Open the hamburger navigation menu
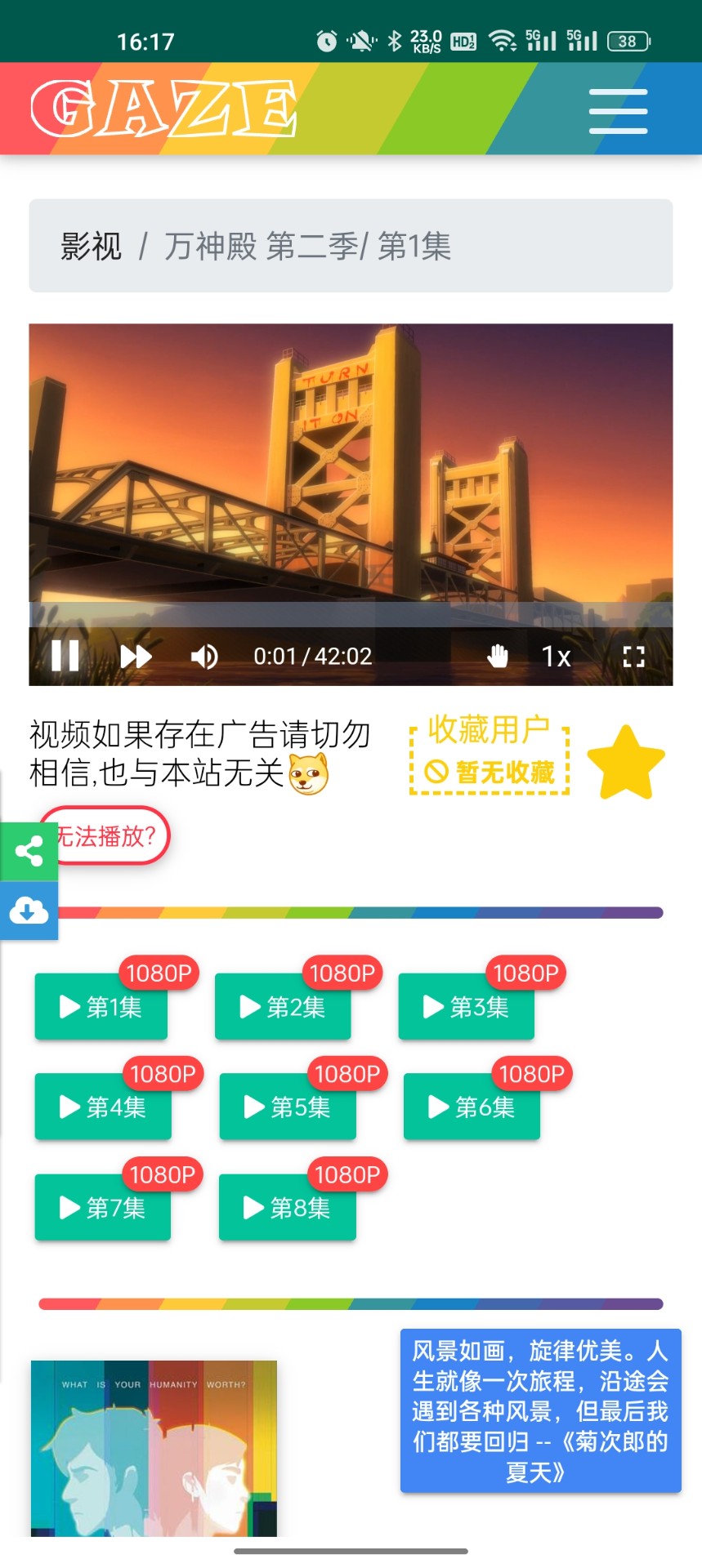 [617, 110]
